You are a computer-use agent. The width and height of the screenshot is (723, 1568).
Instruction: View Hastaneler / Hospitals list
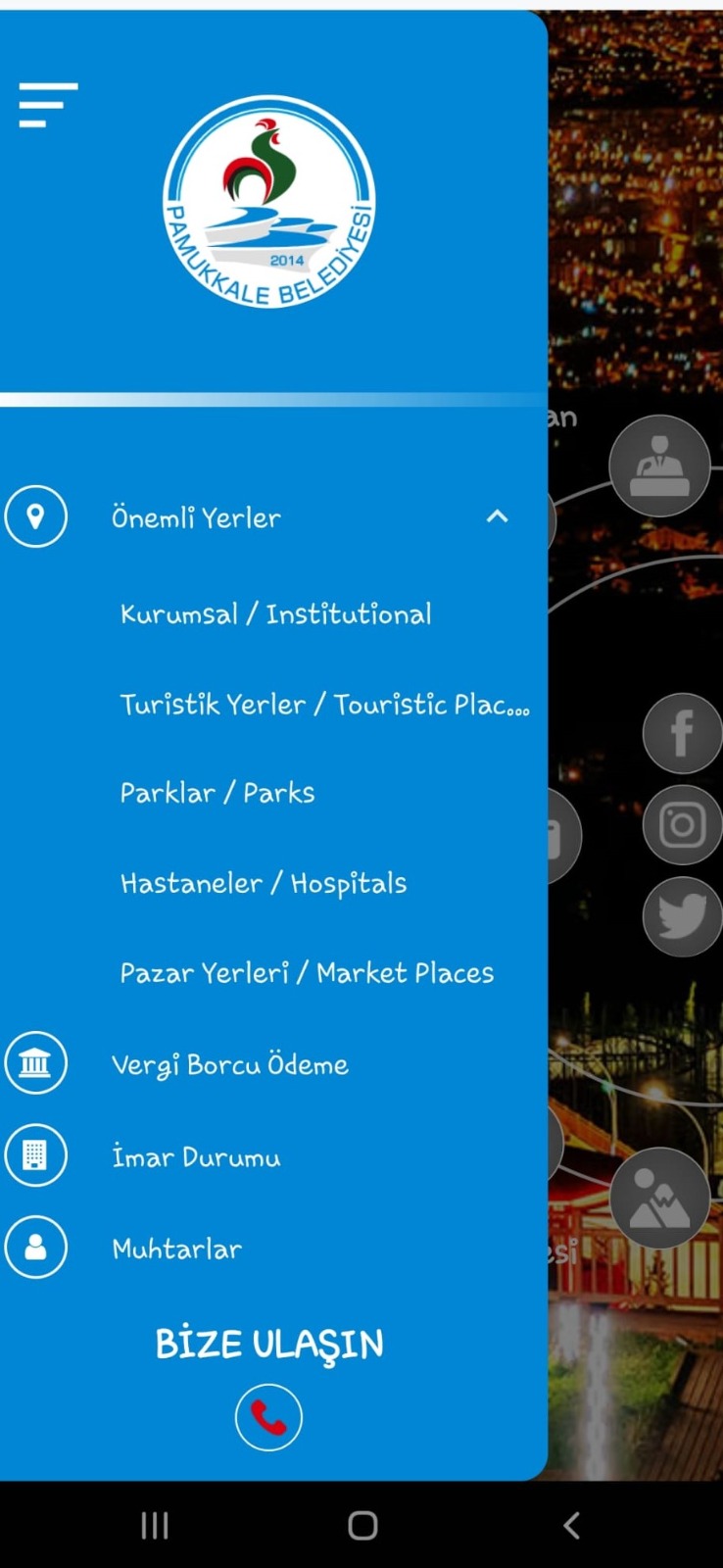(263, 883)
